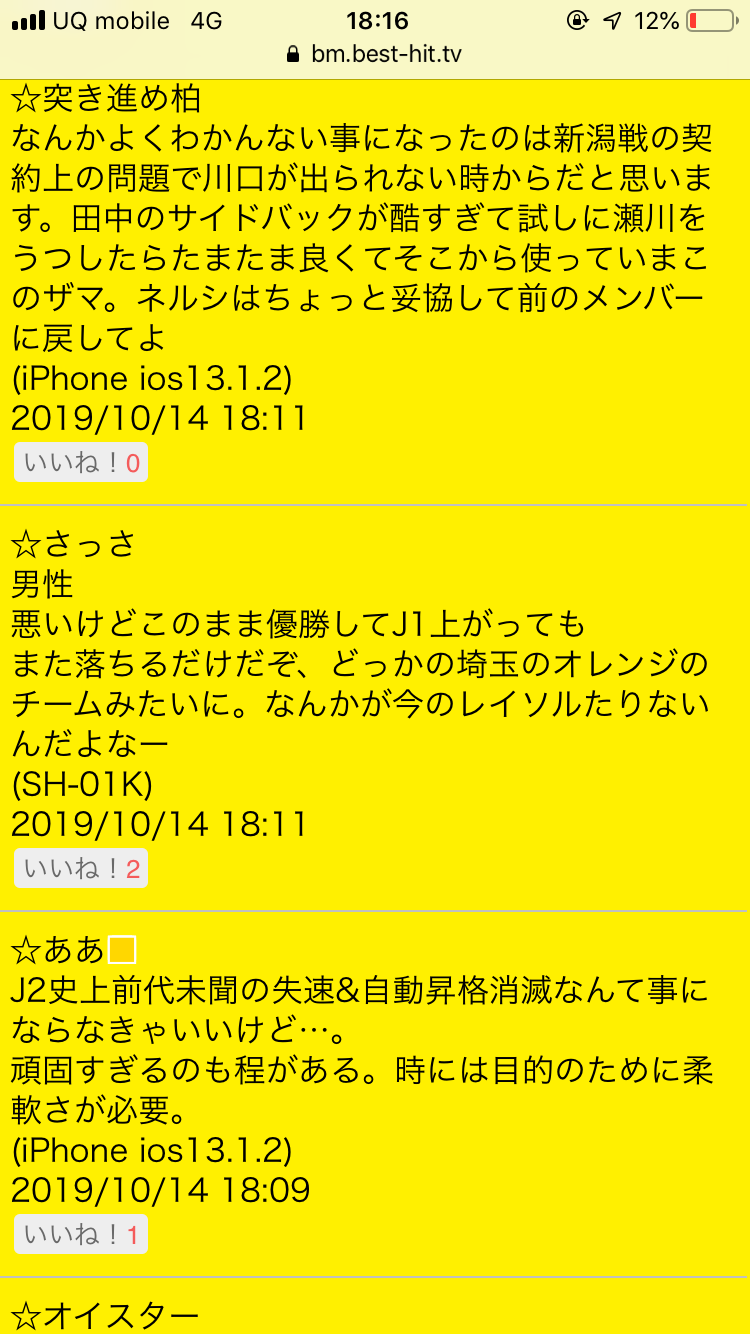This screenshot has height=1334, width=750.
Task: Like the comment by 突き進め柏
Action: pyautogui.click(x=81, y=463)
